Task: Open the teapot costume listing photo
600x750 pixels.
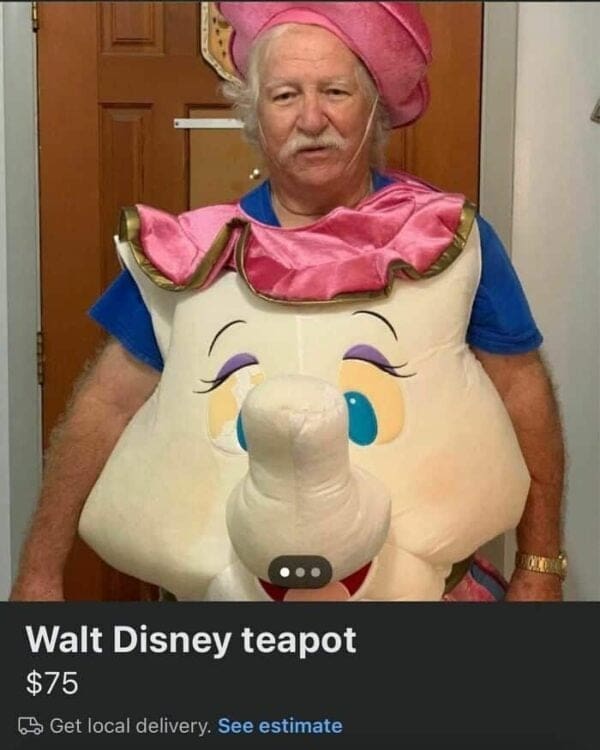Action: 300,300
